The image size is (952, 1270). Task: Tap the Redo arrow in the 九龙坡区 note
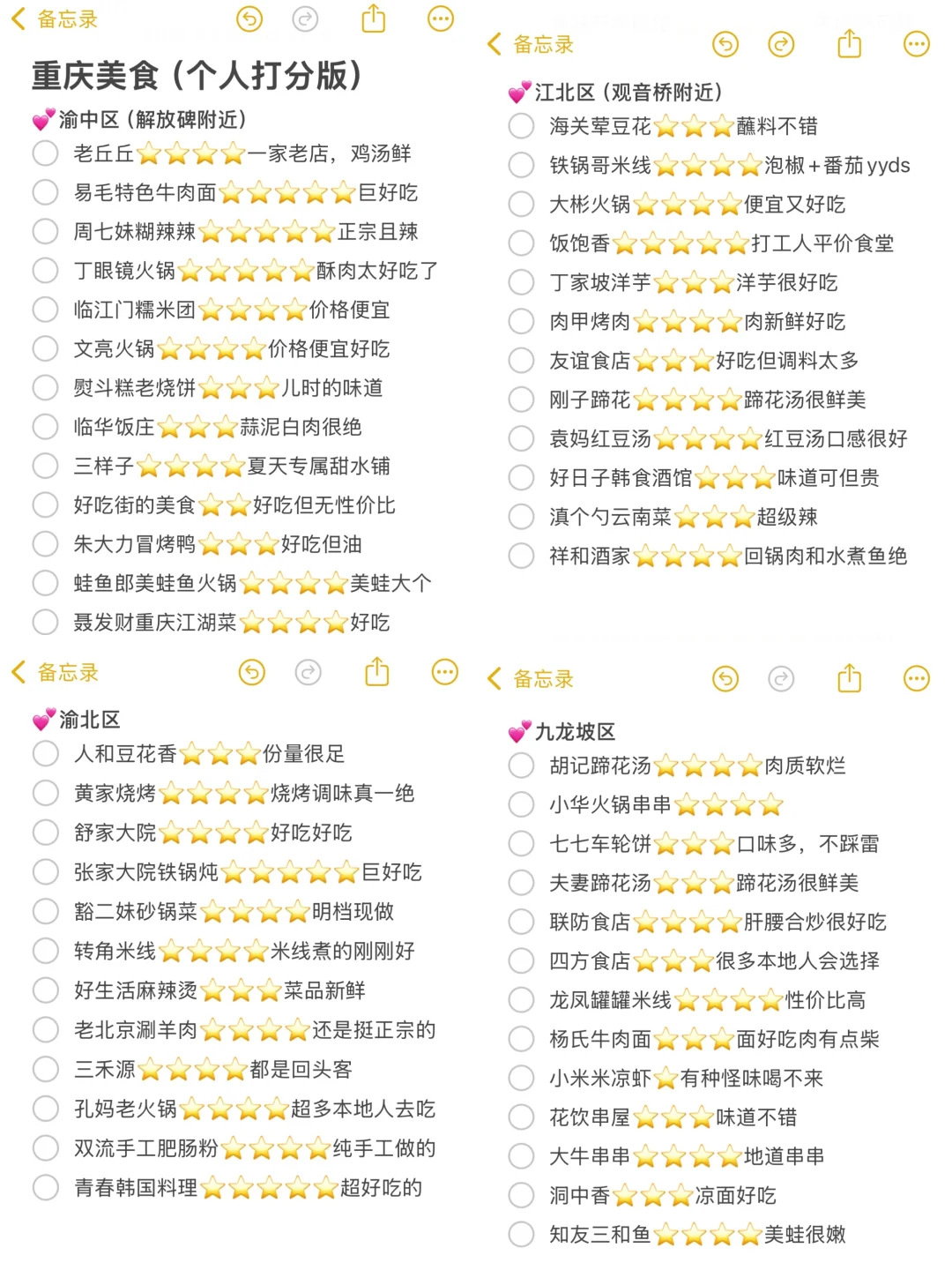[782, 678]
